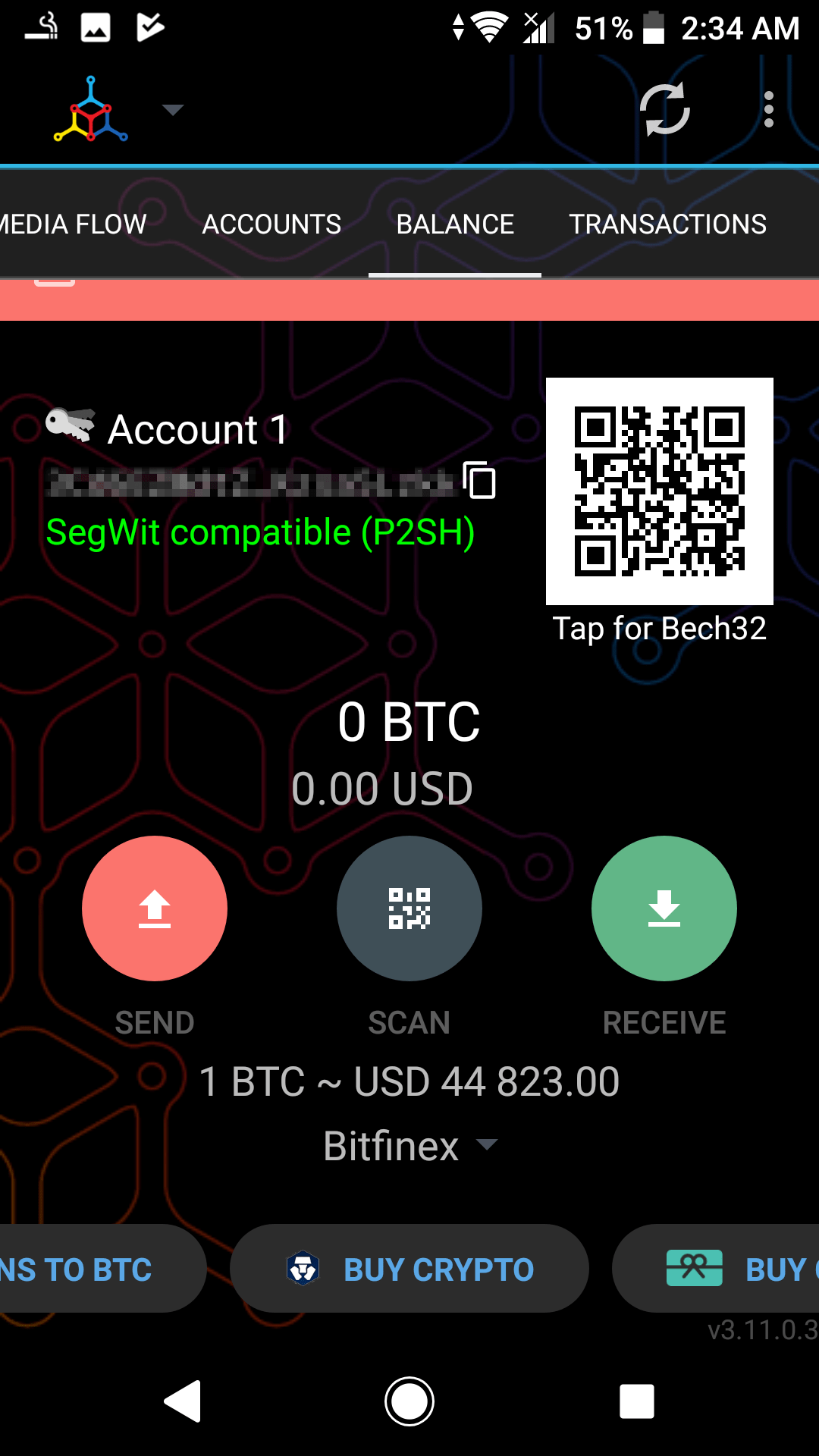
Task: Scan a QR code
Action: pos(409,908)
